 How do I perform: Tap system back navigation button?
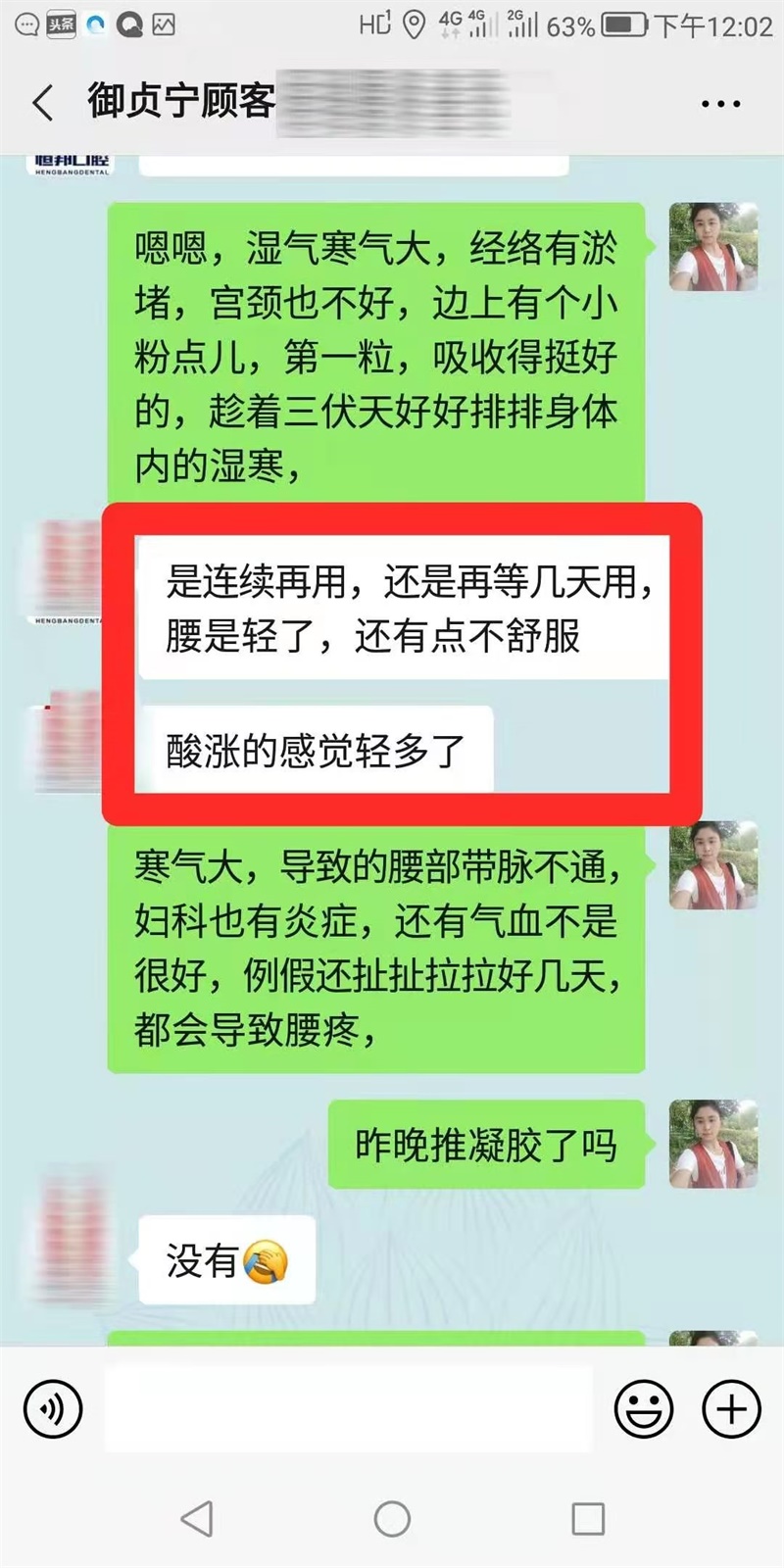[x=197, y=1519]
